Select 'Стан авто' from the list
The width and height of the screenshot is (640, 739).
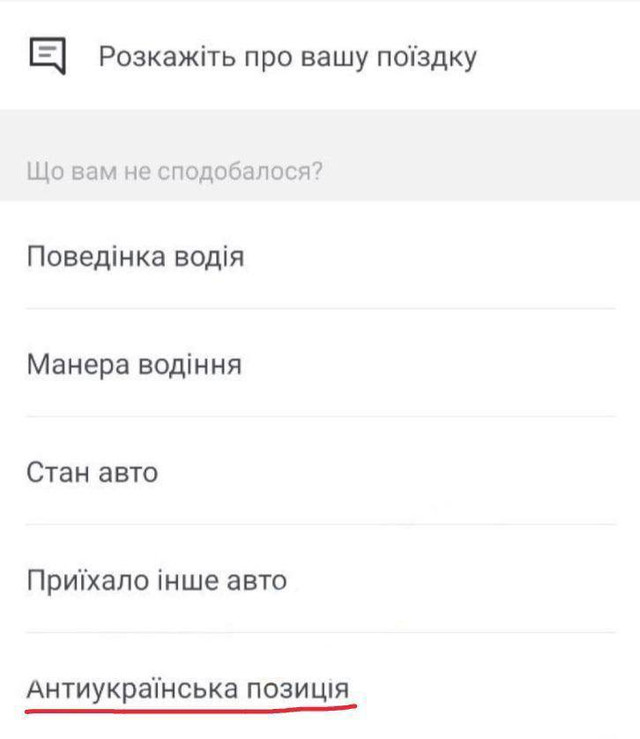(x=92, y=471)
